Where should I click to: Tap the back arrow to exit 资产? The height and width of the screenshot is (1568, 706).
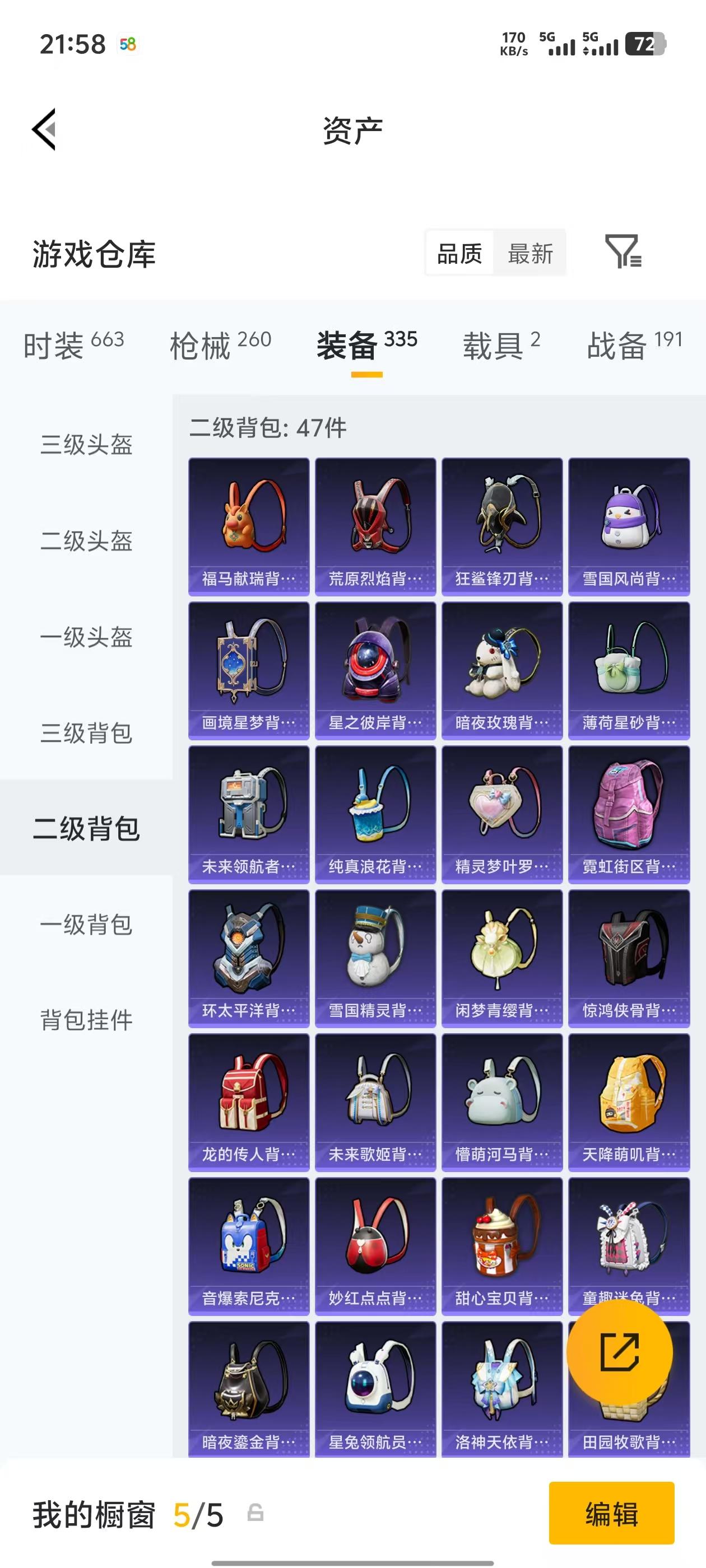coord(43,129)
